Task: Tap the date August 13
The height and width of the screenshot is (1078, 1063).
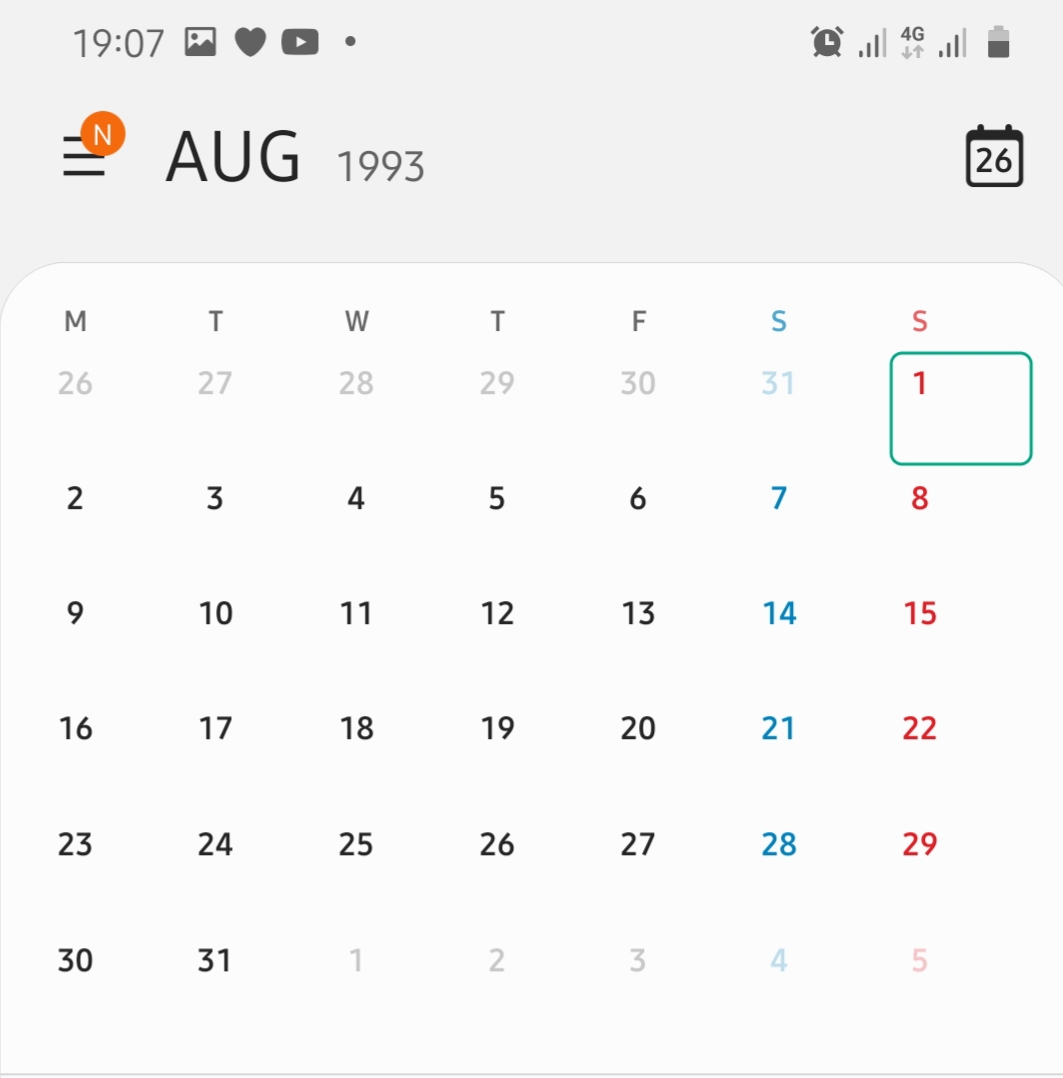Action: 638,613
